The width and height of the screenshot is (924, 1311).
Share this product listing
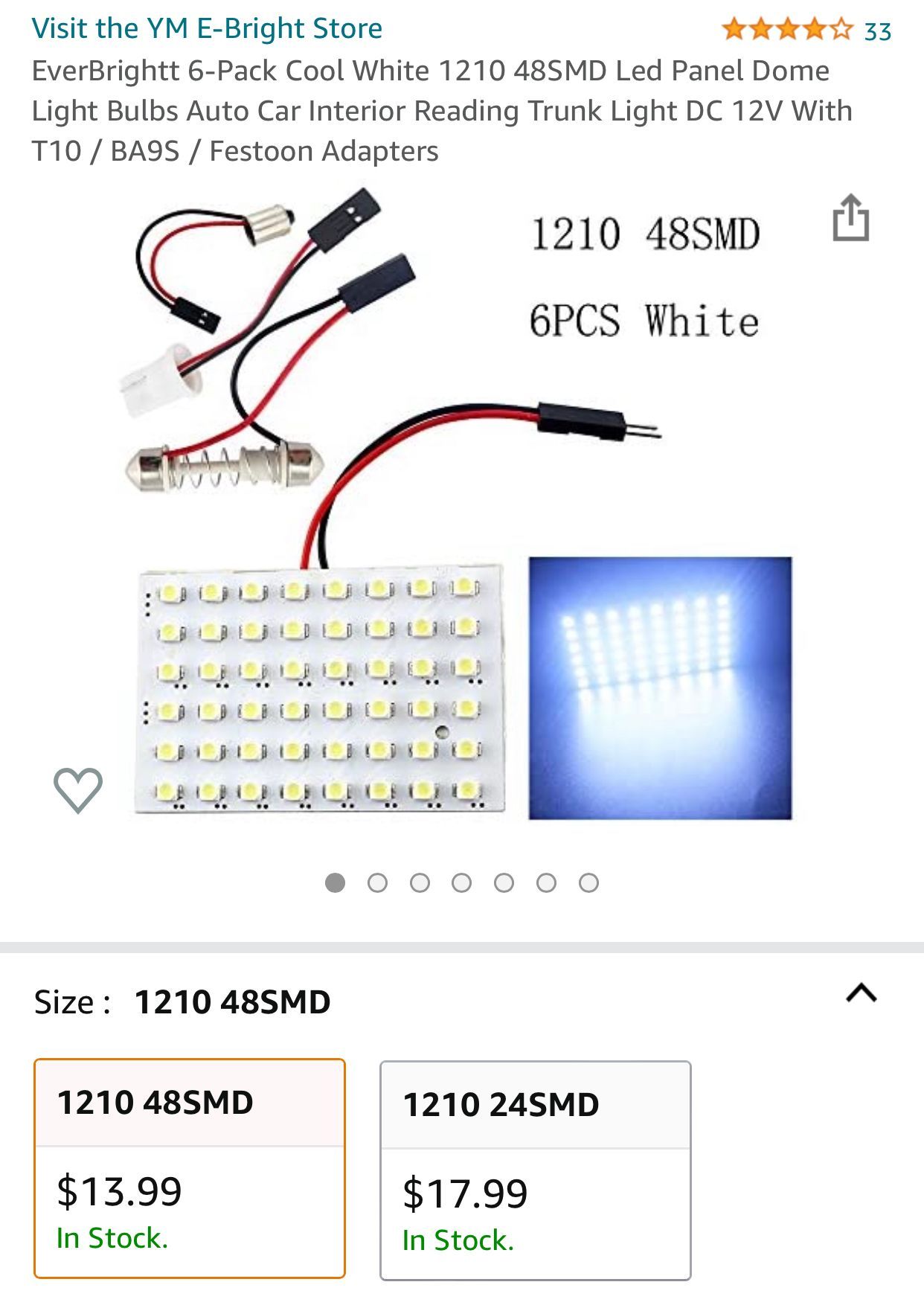click(850, 219)
